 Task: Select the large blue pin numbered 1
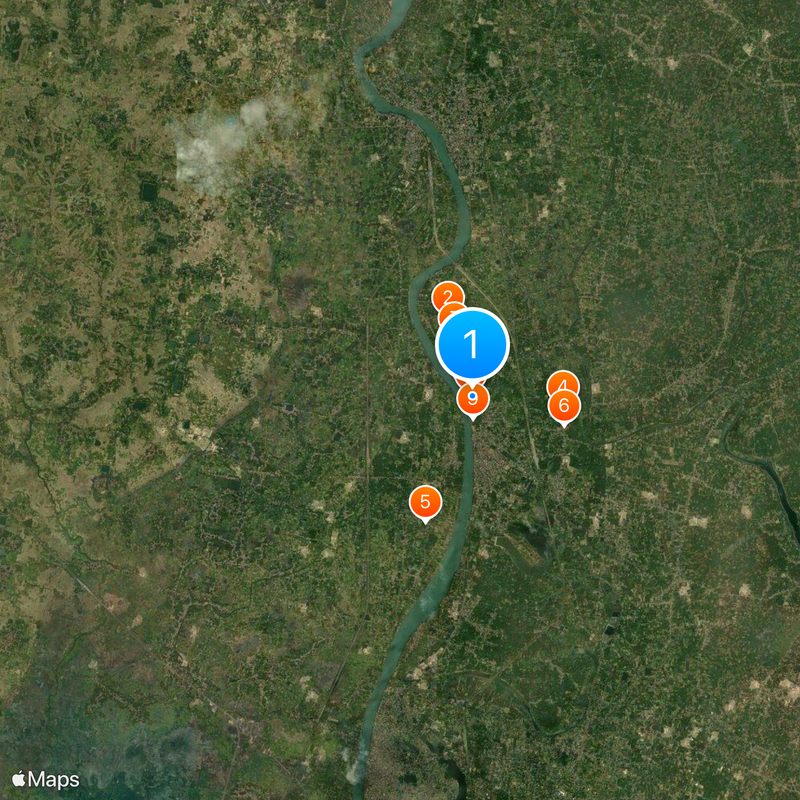(473, 345)
